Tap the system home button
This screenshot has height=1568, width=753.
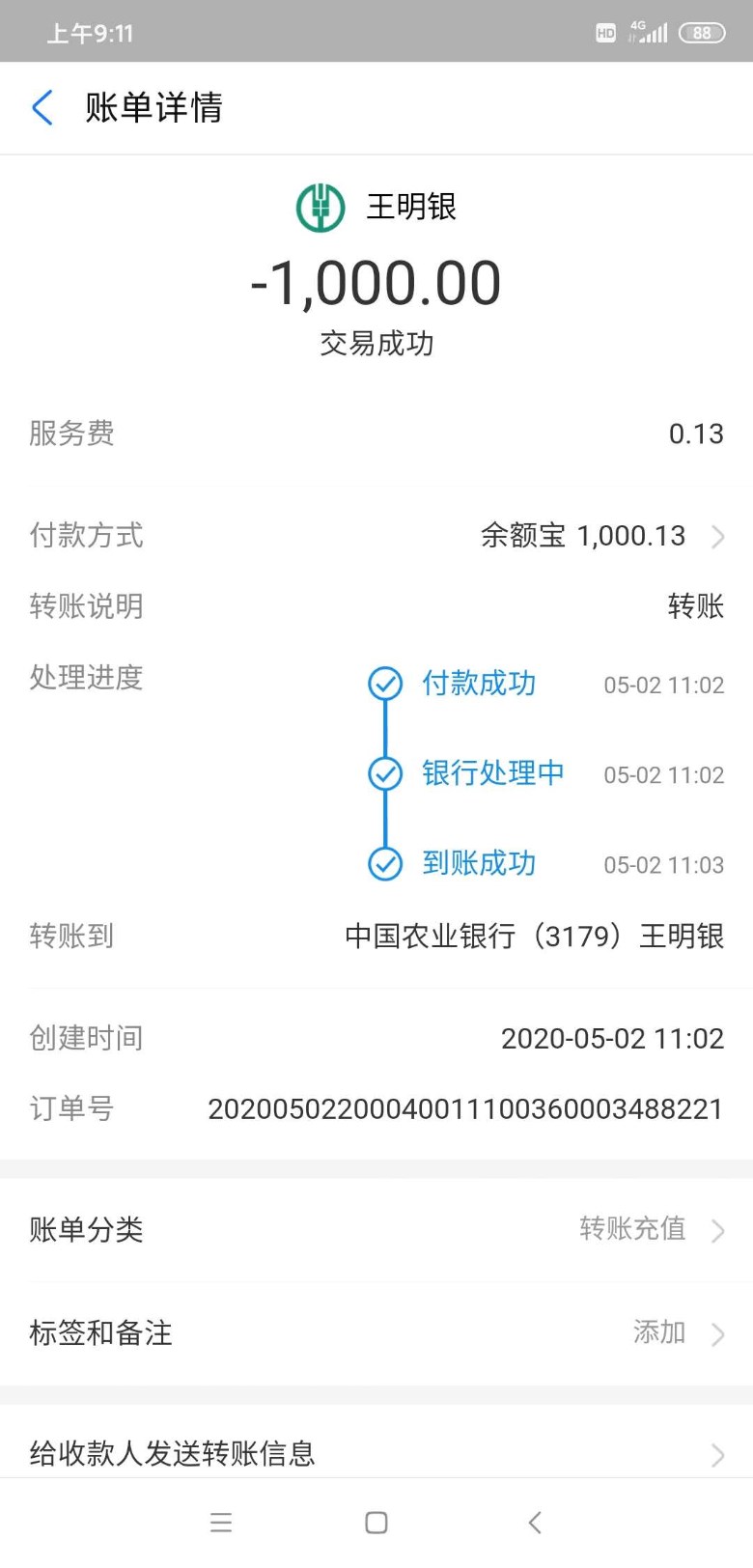point(376,1523)
